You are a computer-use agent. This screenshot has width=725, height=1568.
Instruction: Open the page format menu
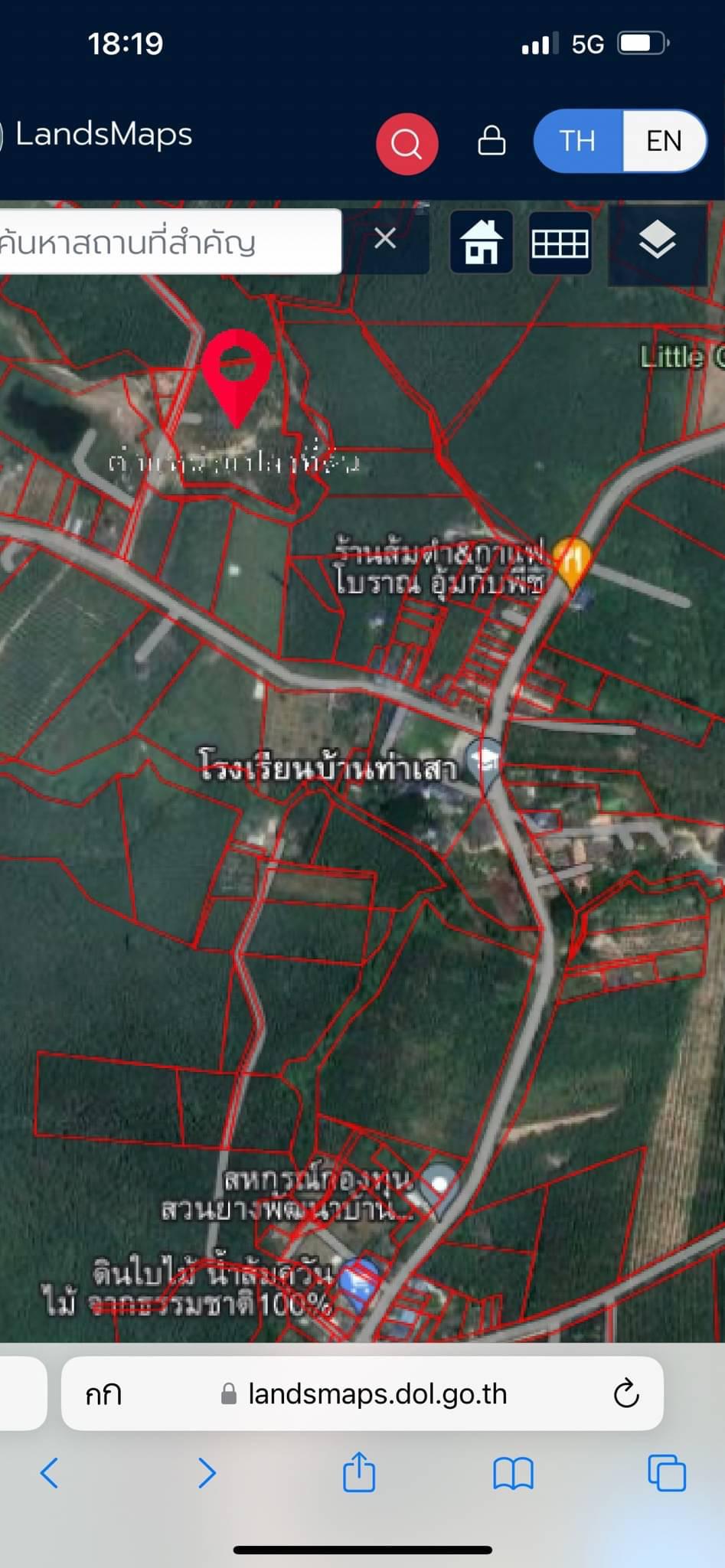point(103,1395)
